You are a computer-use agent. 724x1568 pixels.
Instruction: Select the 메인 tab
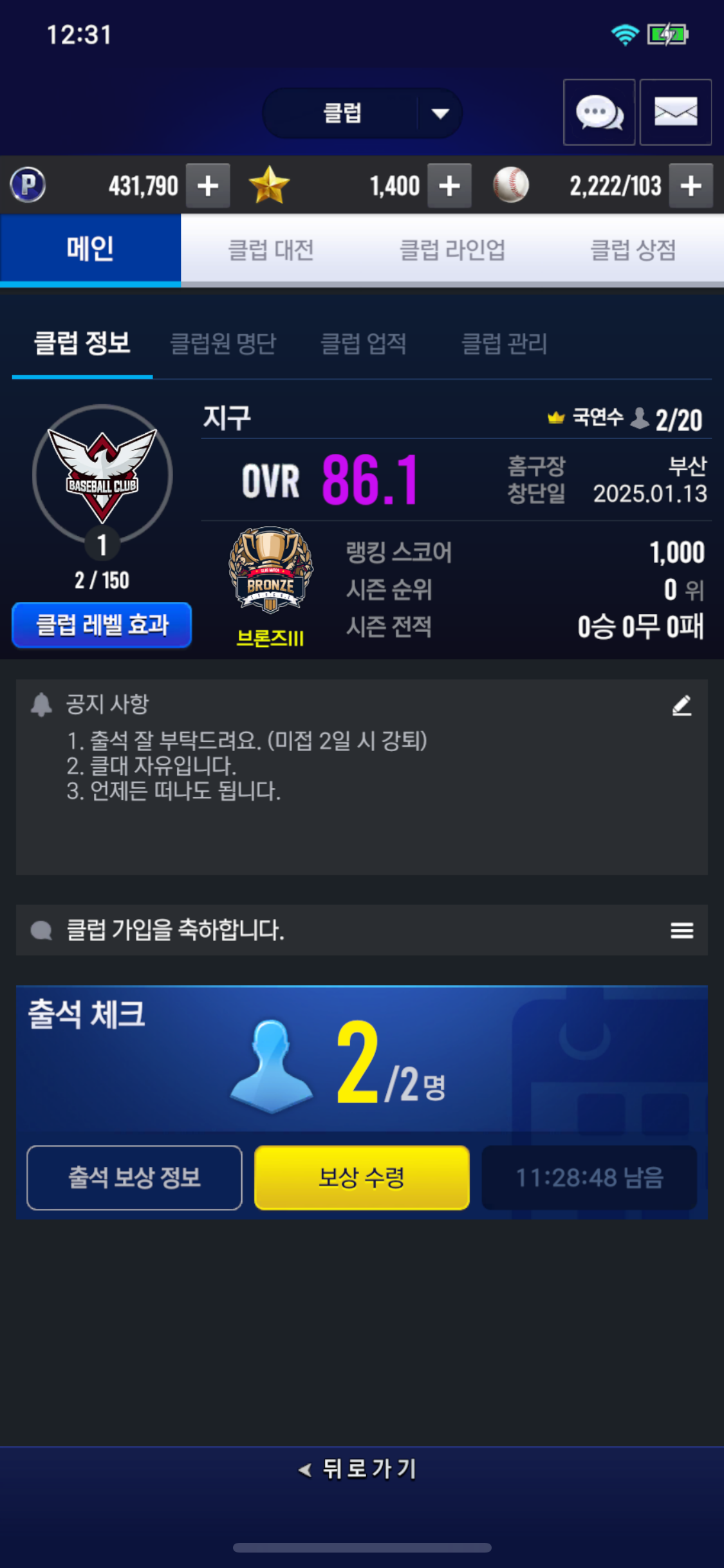coord(90,250)
